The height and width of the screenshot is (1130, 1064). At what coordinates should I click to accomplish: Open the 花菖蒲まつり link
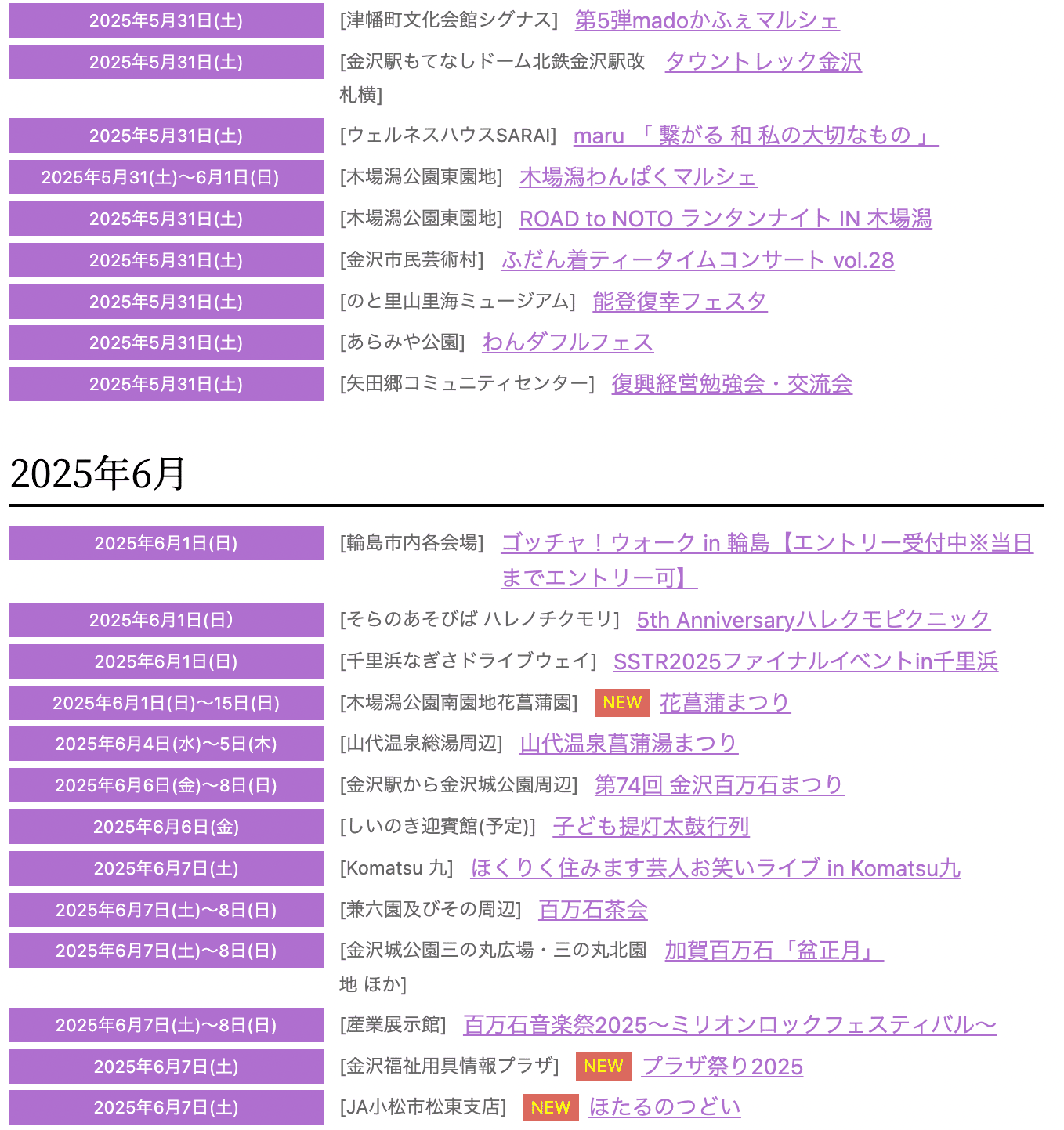tap(725, 703)
